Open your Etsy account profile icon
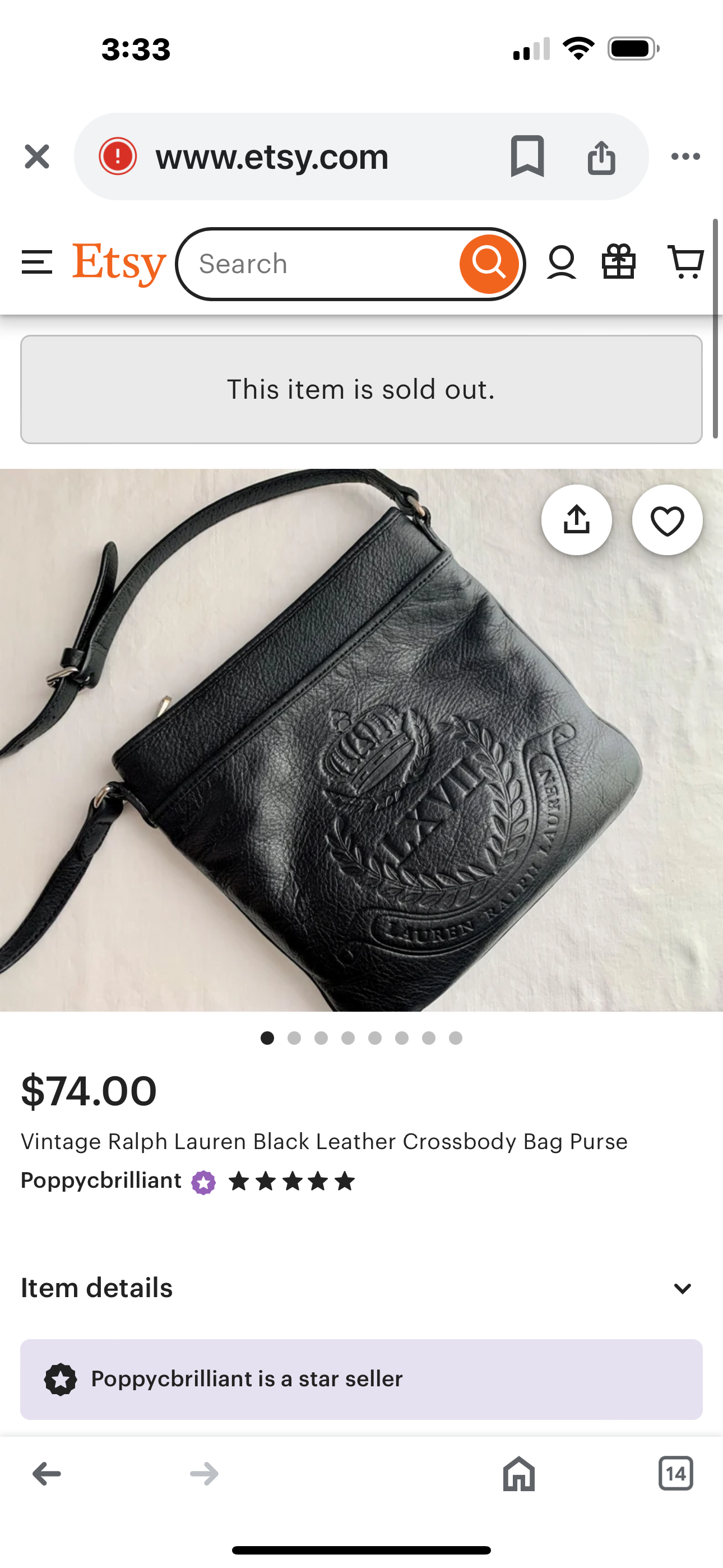 tap(563, 262)
